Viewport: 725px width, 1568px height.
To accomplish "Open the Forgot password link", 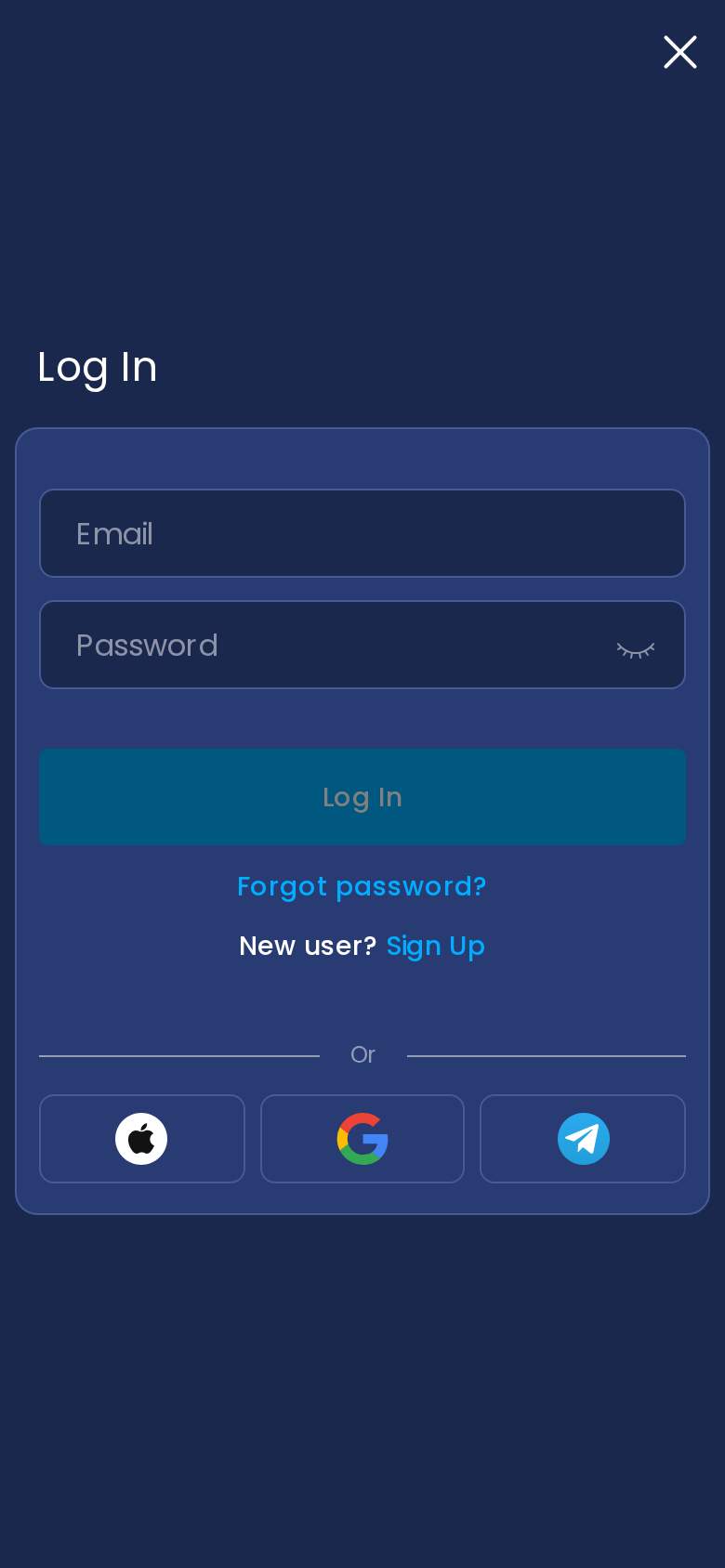I will [362, 886].
